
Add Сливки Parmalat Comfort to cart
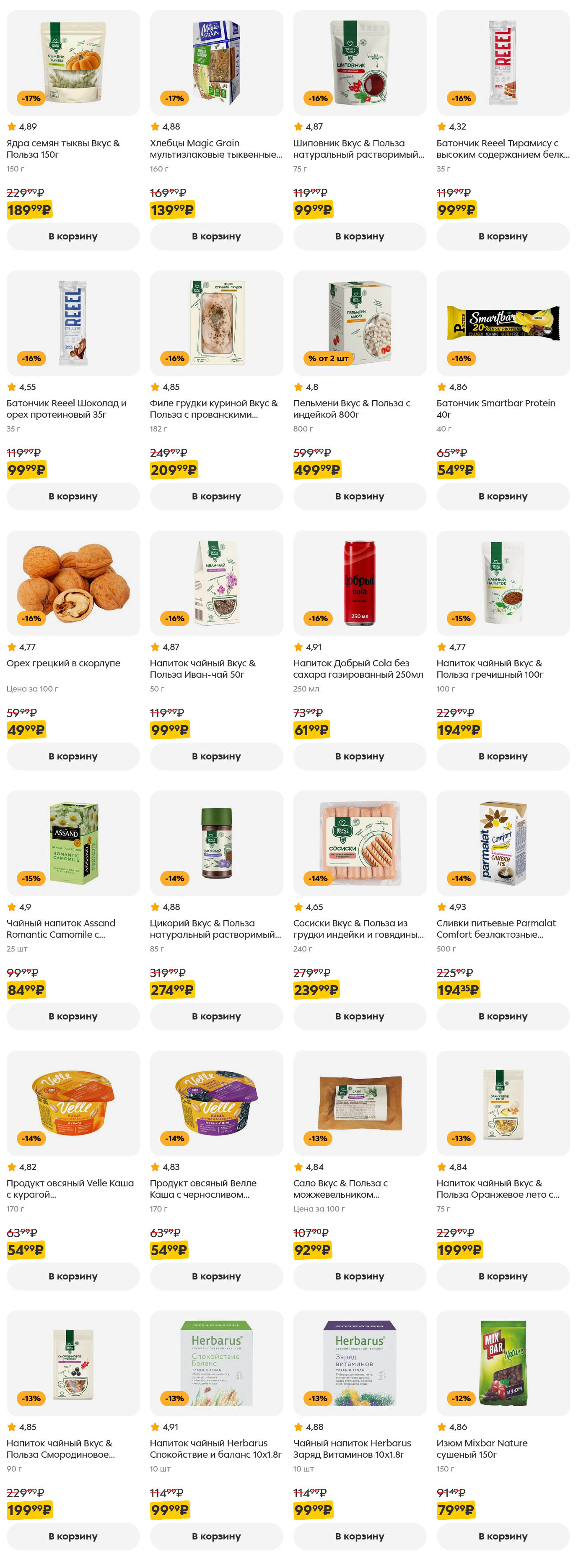(503, 1016)
